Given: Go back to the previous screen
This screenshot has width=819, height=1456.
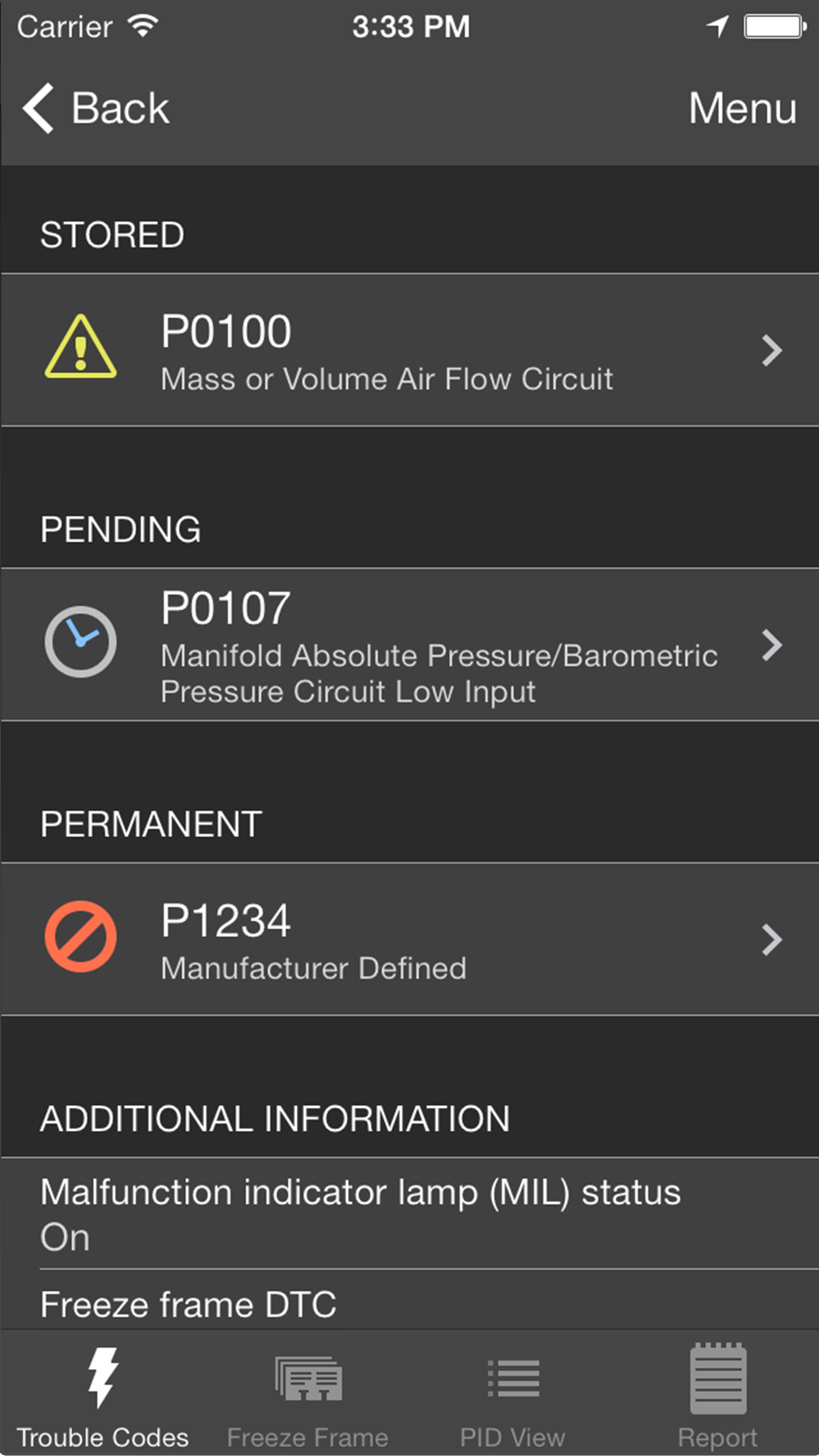Looking at the screenshot, I should (x=96, y=108).
